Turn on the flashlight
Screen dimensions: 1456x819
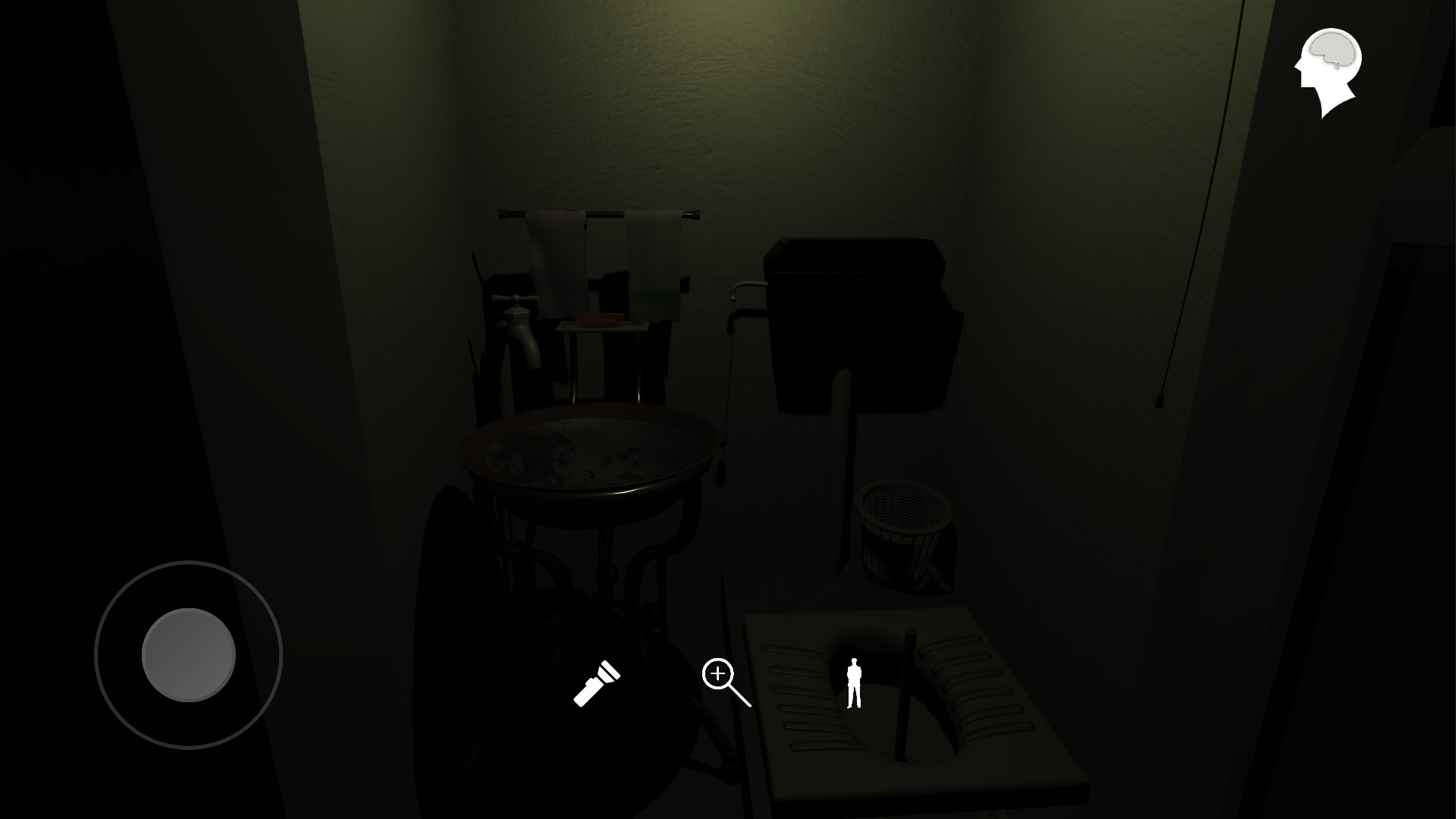[597, 683]
